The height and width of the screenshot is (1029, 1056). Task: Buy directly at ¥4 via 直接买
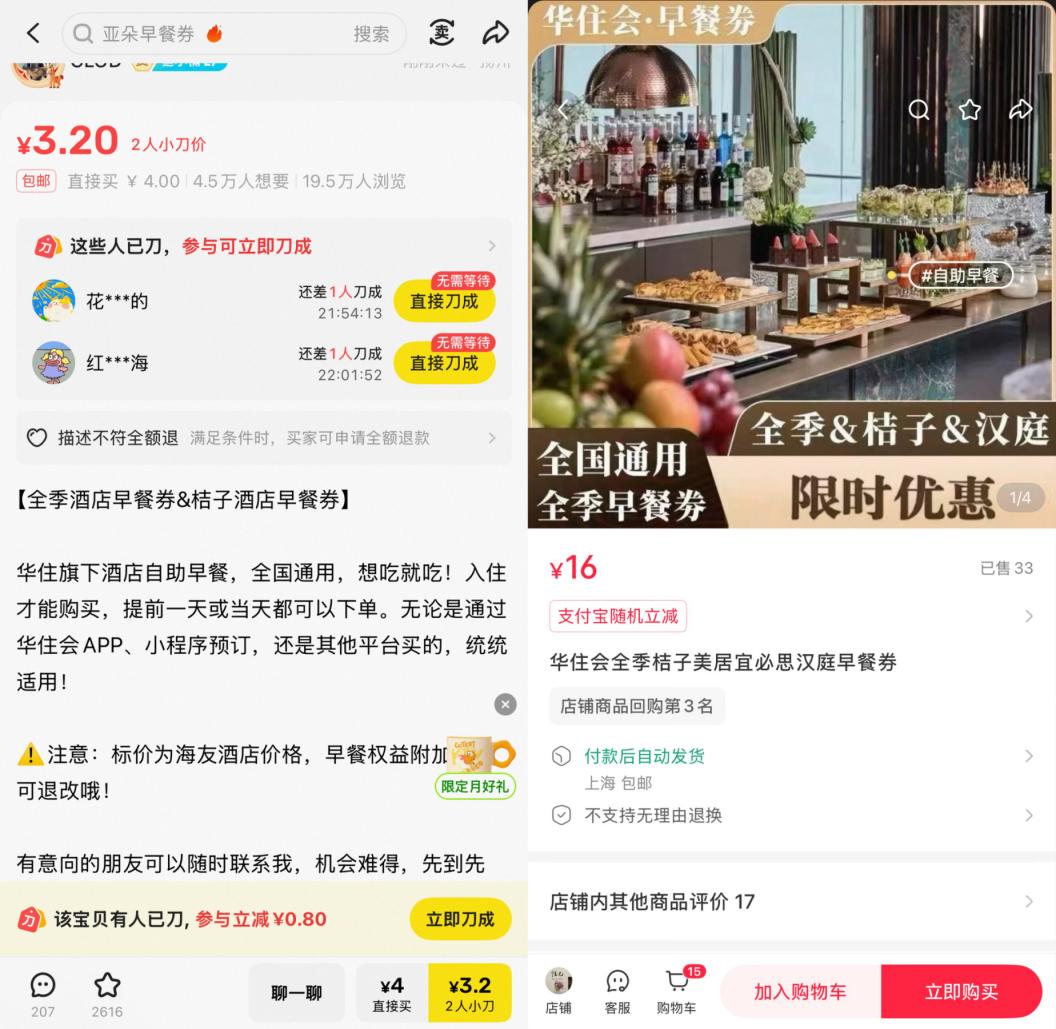[x=392, y=993]
